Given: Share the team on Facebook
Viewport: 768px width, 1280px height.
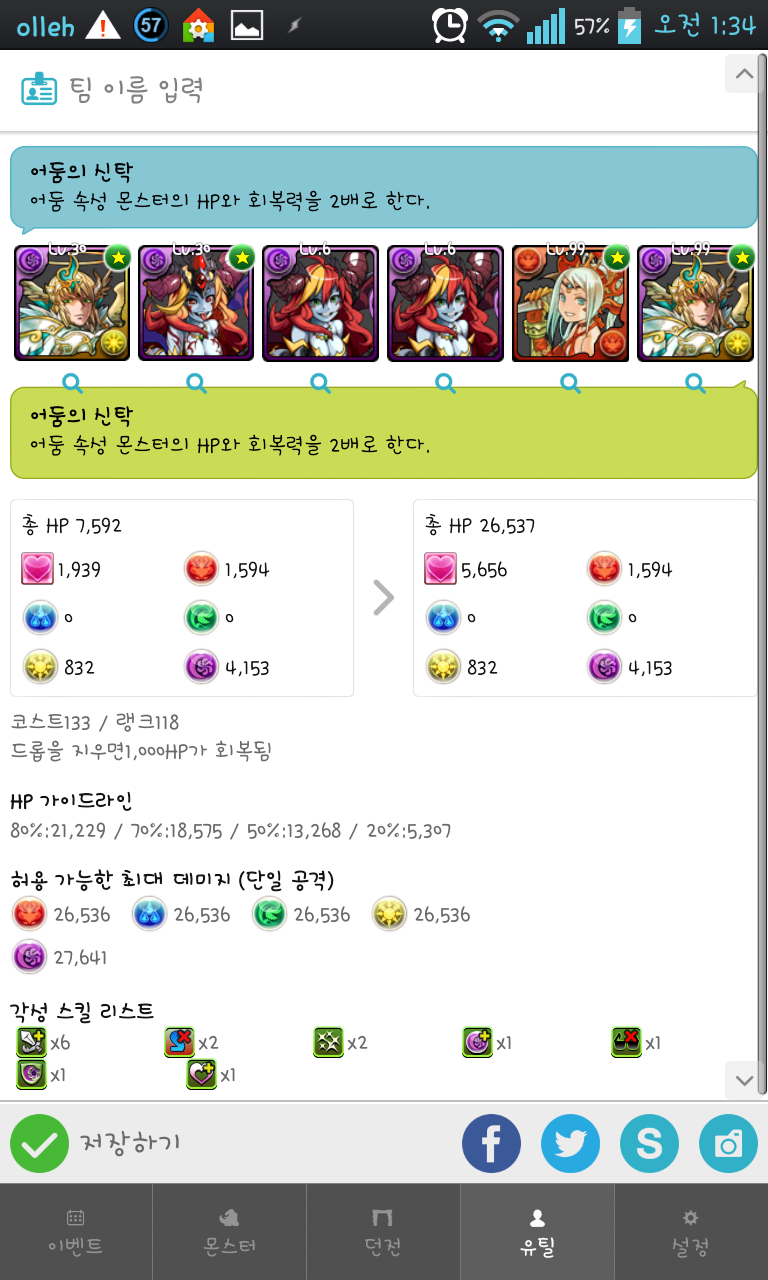Looking at the screenshot, I should (x=491, y=1143).
